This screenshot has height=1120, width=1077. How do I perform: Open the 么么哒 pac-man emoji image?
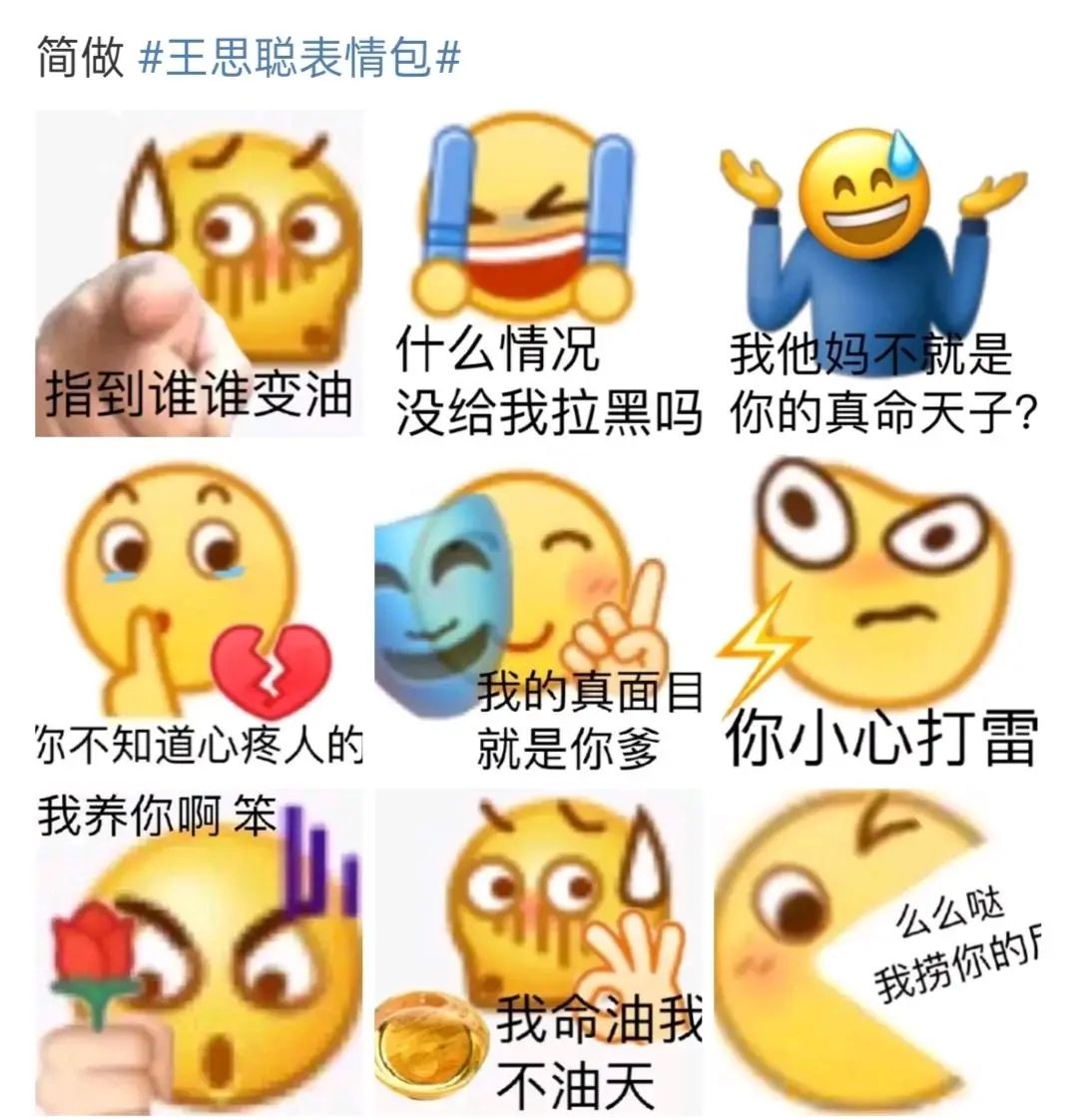coord(876,952)
